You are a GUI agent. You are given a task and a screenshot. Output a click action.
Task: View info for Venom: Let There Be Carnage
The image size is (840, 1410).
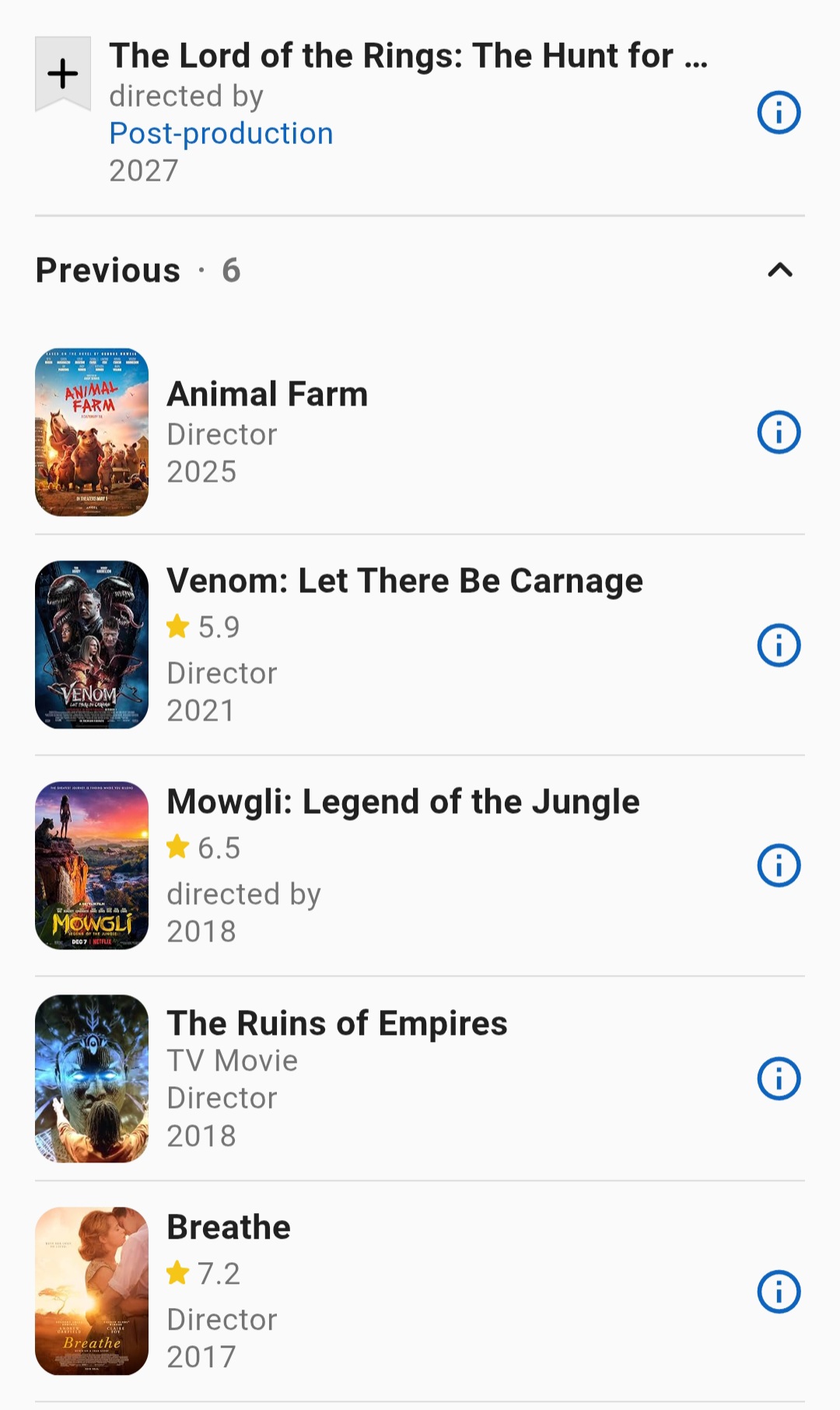(779, 645)
